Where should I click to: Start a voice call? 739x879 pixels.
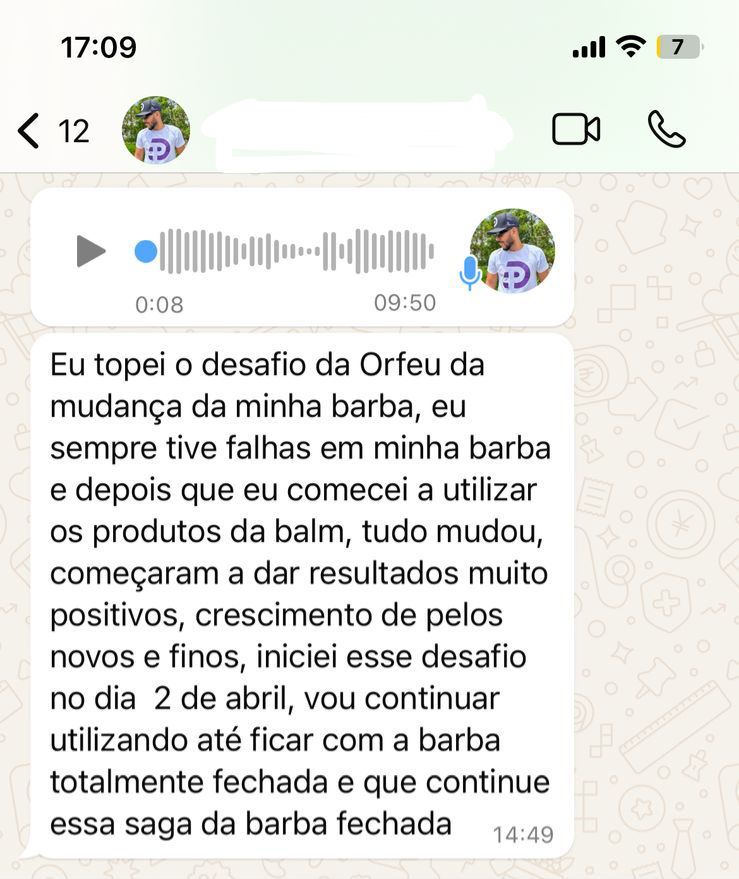[666, 129]
